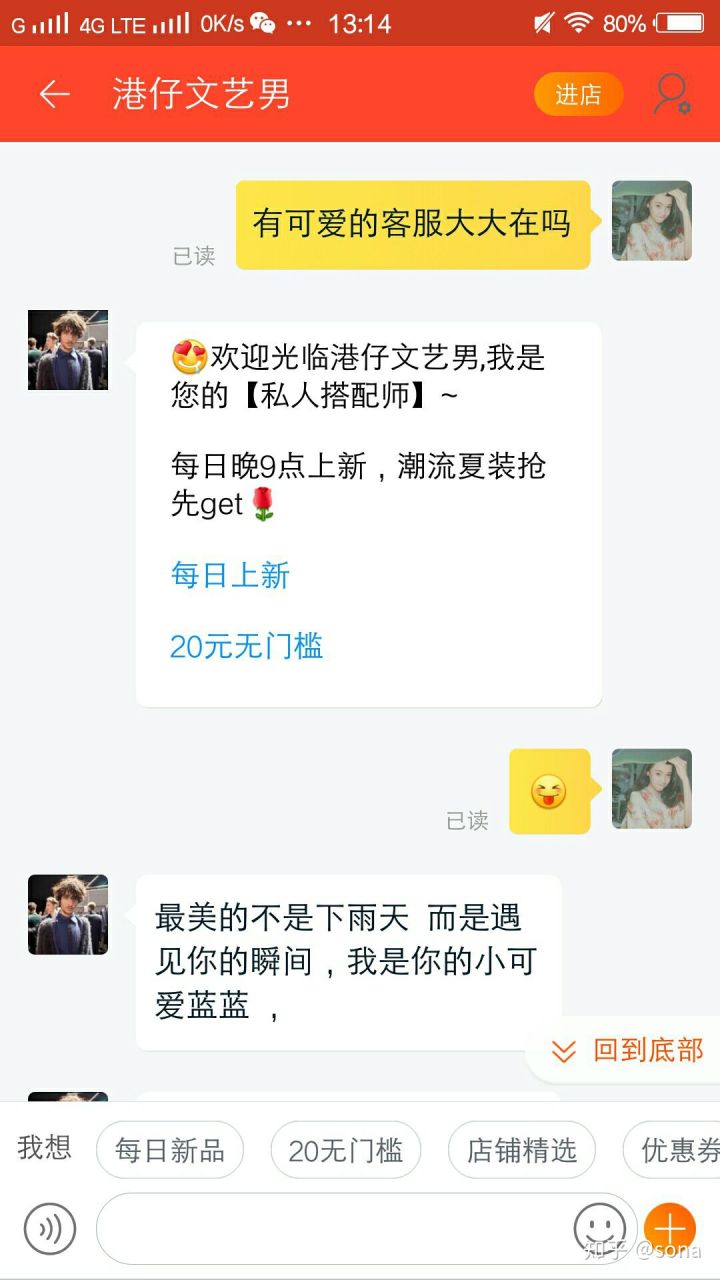Open the plus attachment menu
Image resolution: width=720 pixels, height=1280 pixels.
coord(669,1228)
